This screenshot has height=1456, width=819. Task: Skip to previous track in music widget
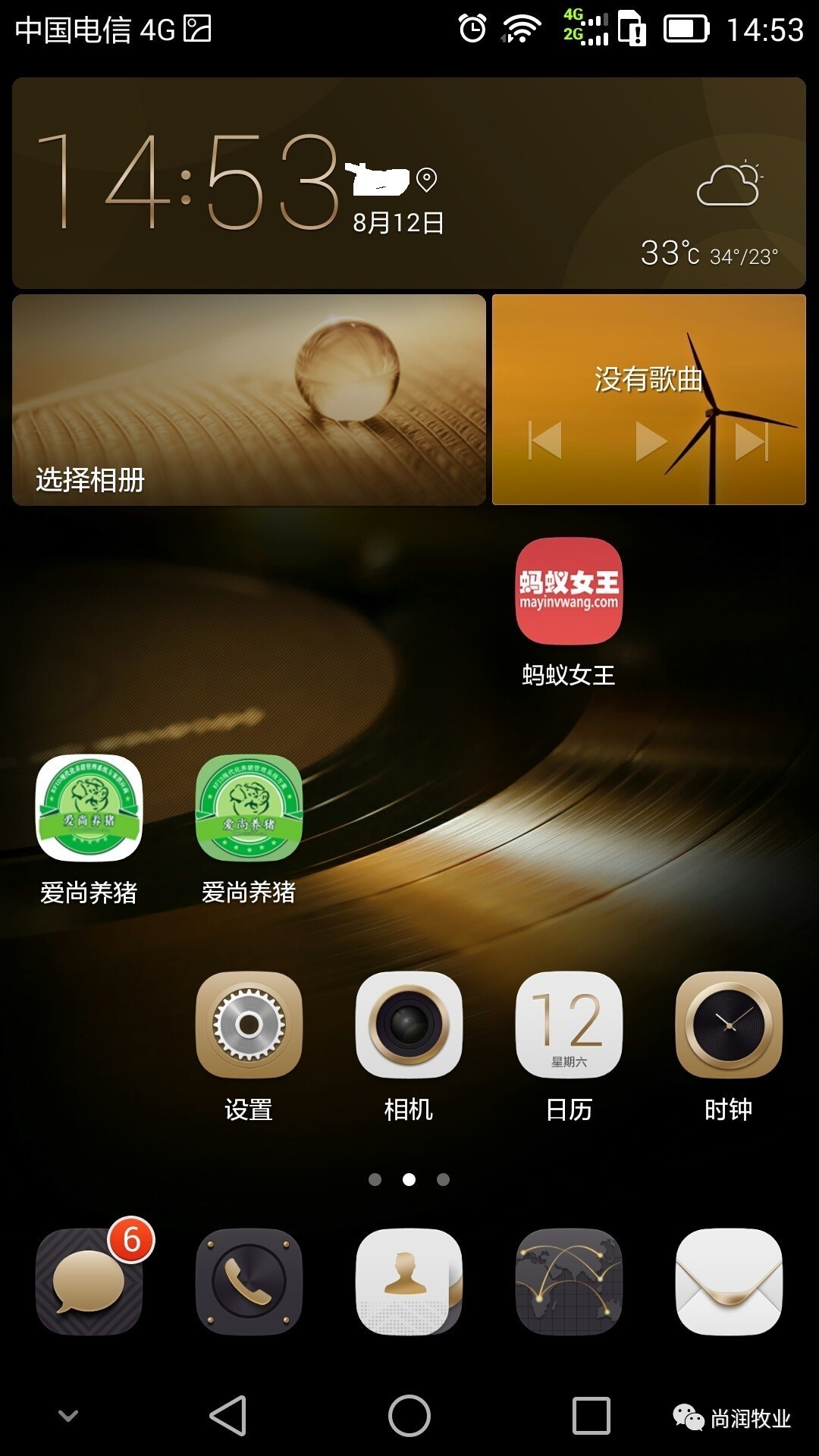click(x=545, y=441)
